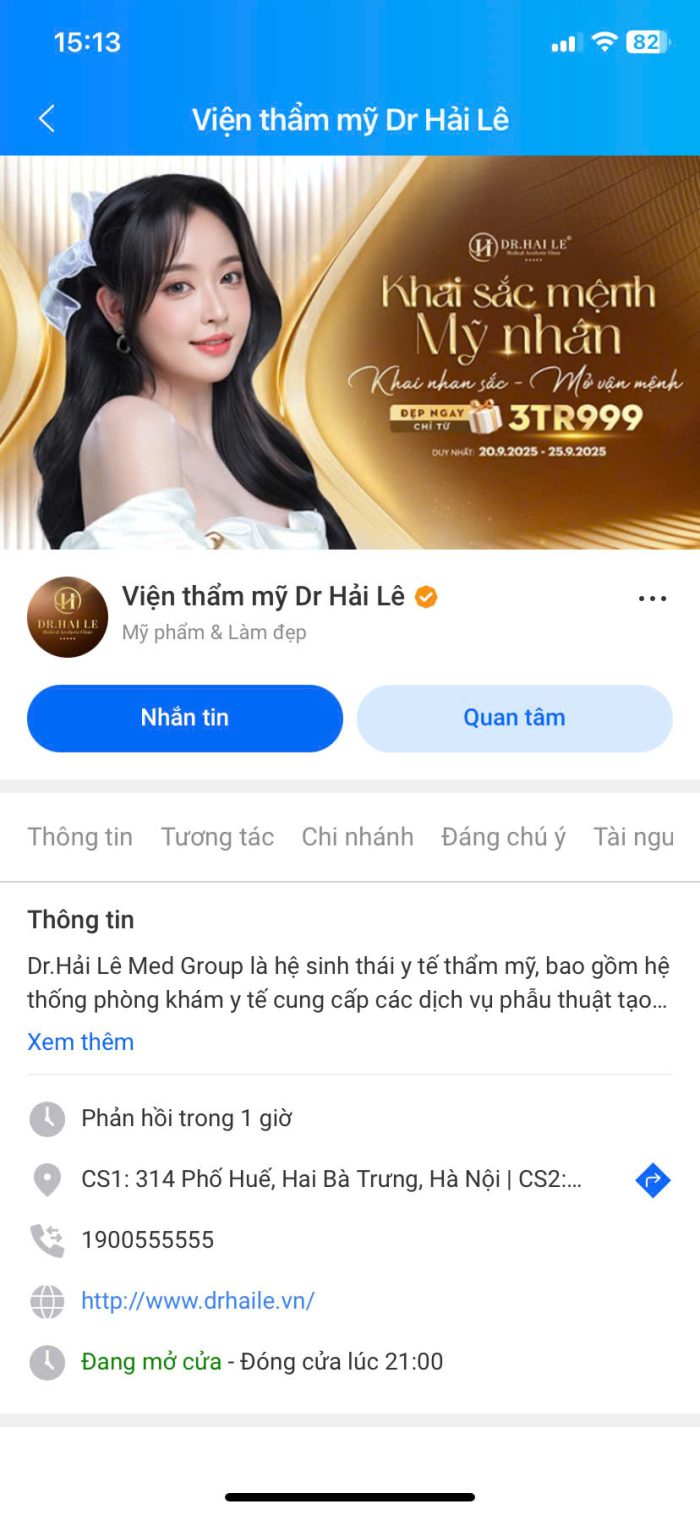Open the 314 Phố Huế address row

coord(331,1180)
